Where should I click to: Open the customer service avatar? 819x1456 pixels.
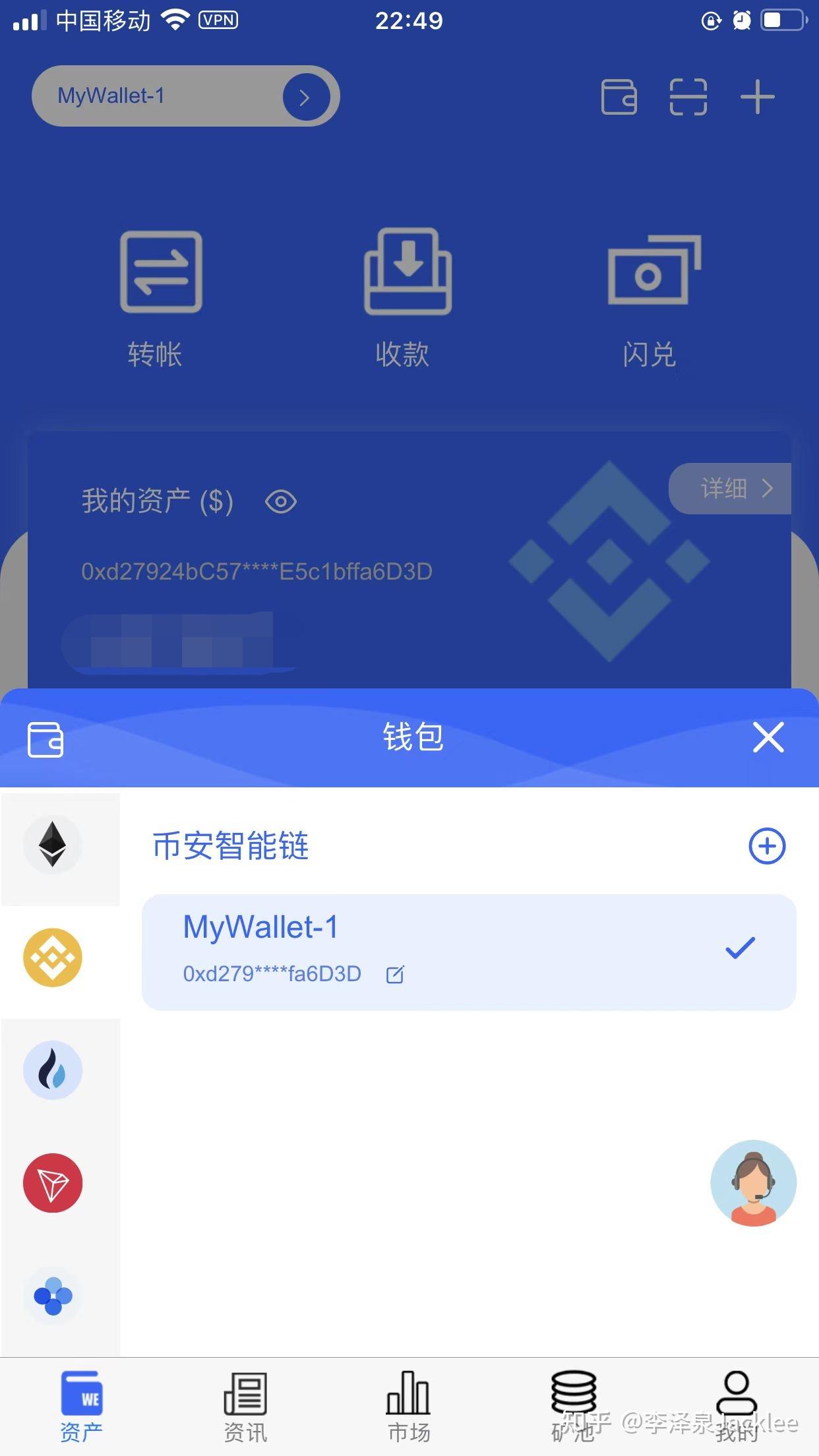coord(753,1183)
